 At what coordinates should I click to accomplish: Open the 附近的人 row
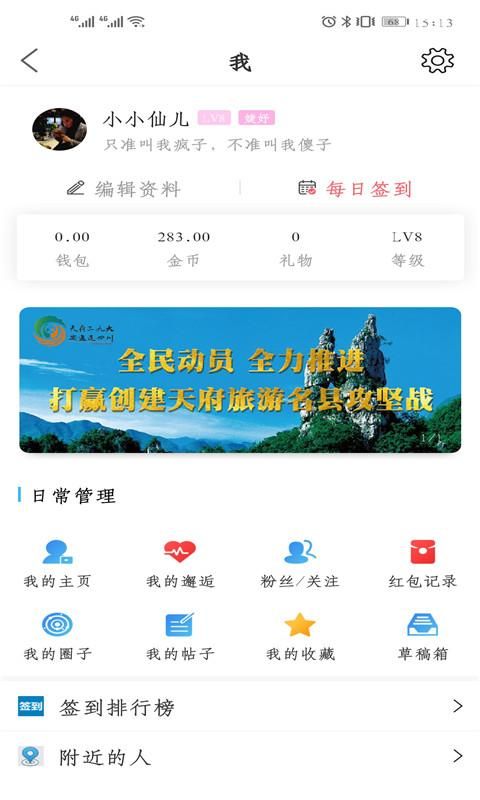(240, 756)
